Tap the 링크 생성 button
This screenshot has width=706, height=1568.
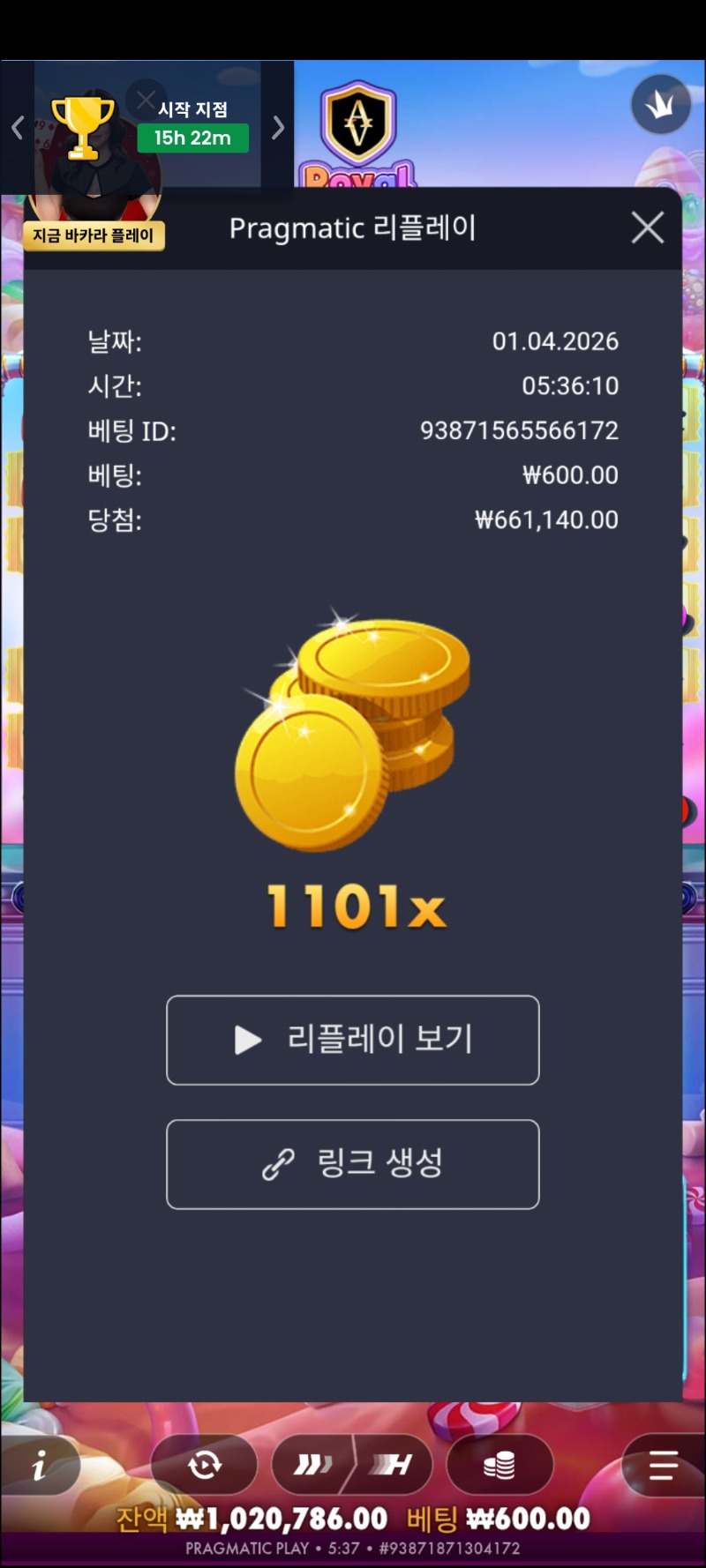click(x=352, y=1164)
